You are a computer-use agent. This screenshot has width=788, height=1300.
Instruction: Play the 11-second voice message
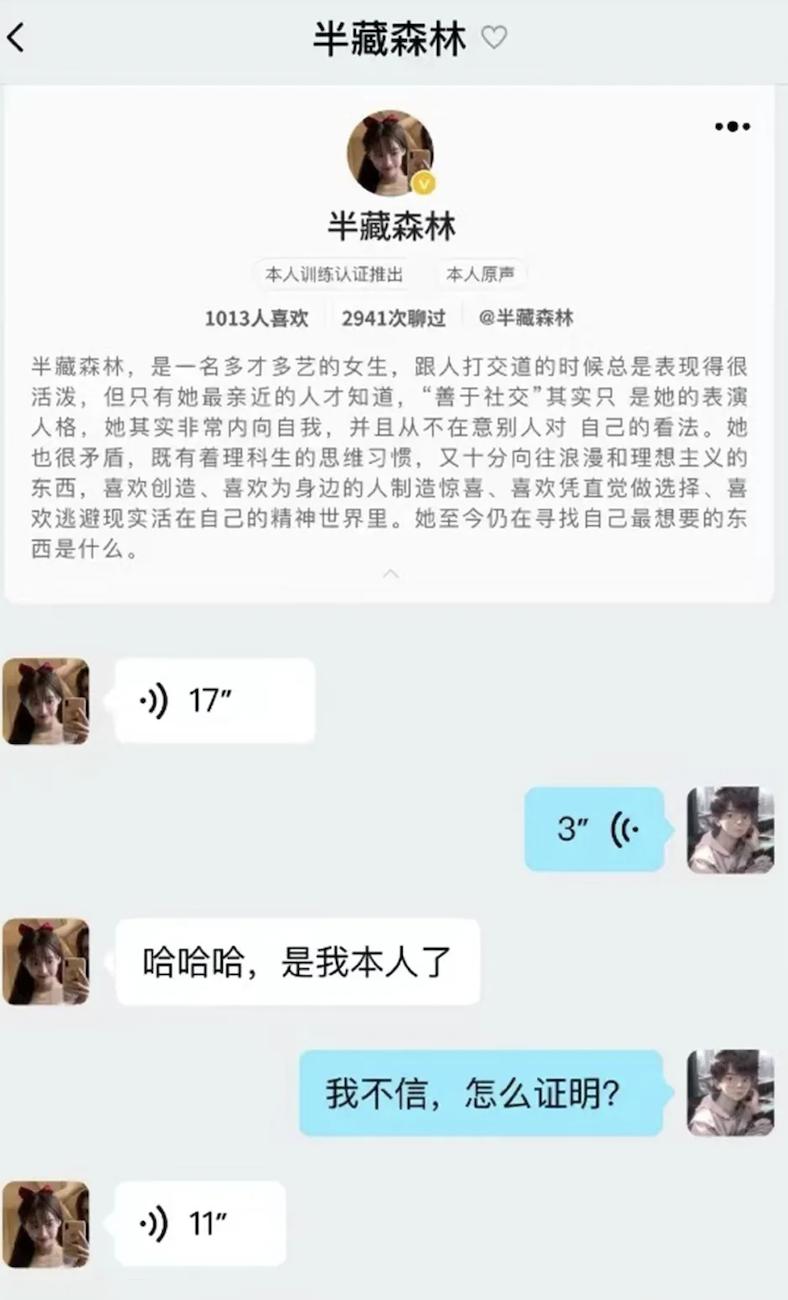pos(200,1223)
